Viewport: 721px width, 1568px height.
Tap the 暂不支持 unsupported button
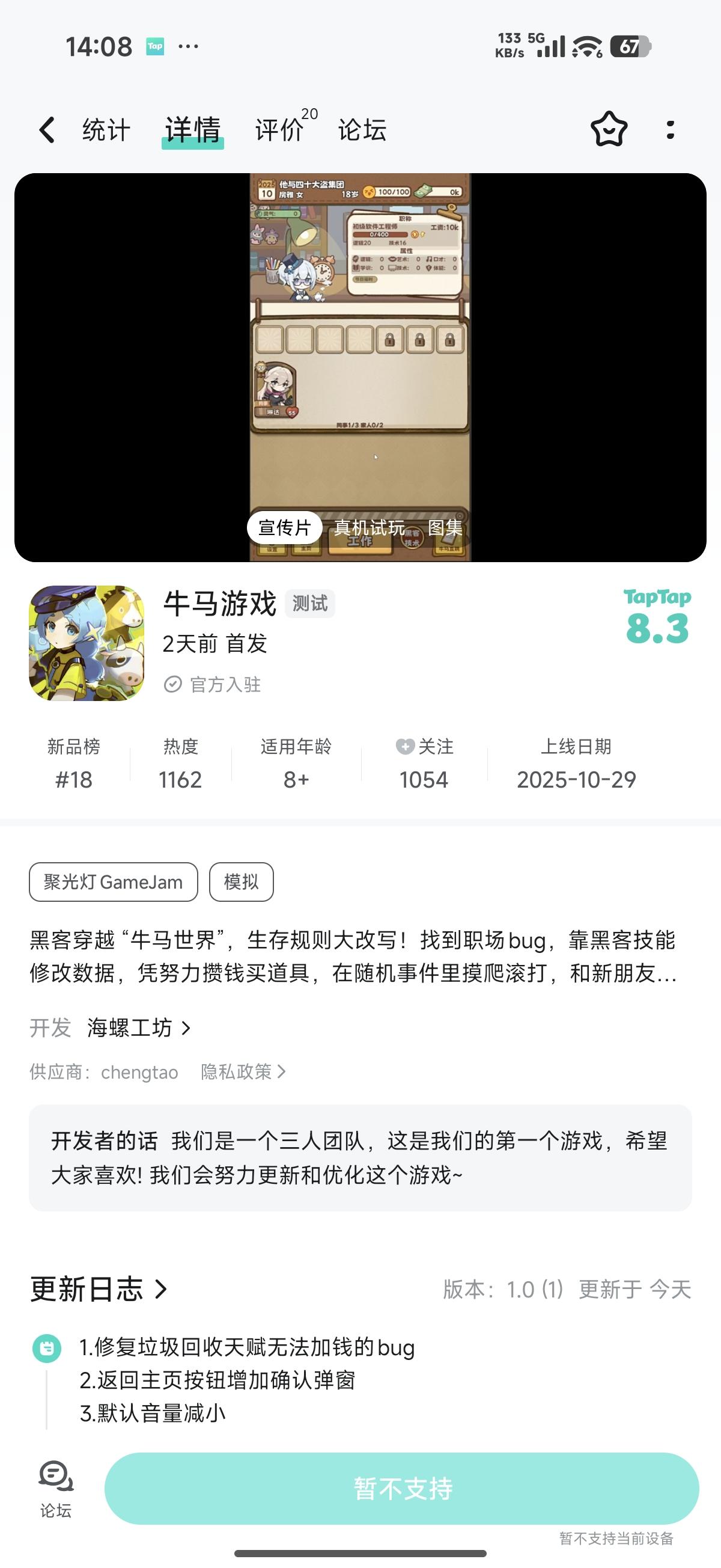click(403, 1489)
